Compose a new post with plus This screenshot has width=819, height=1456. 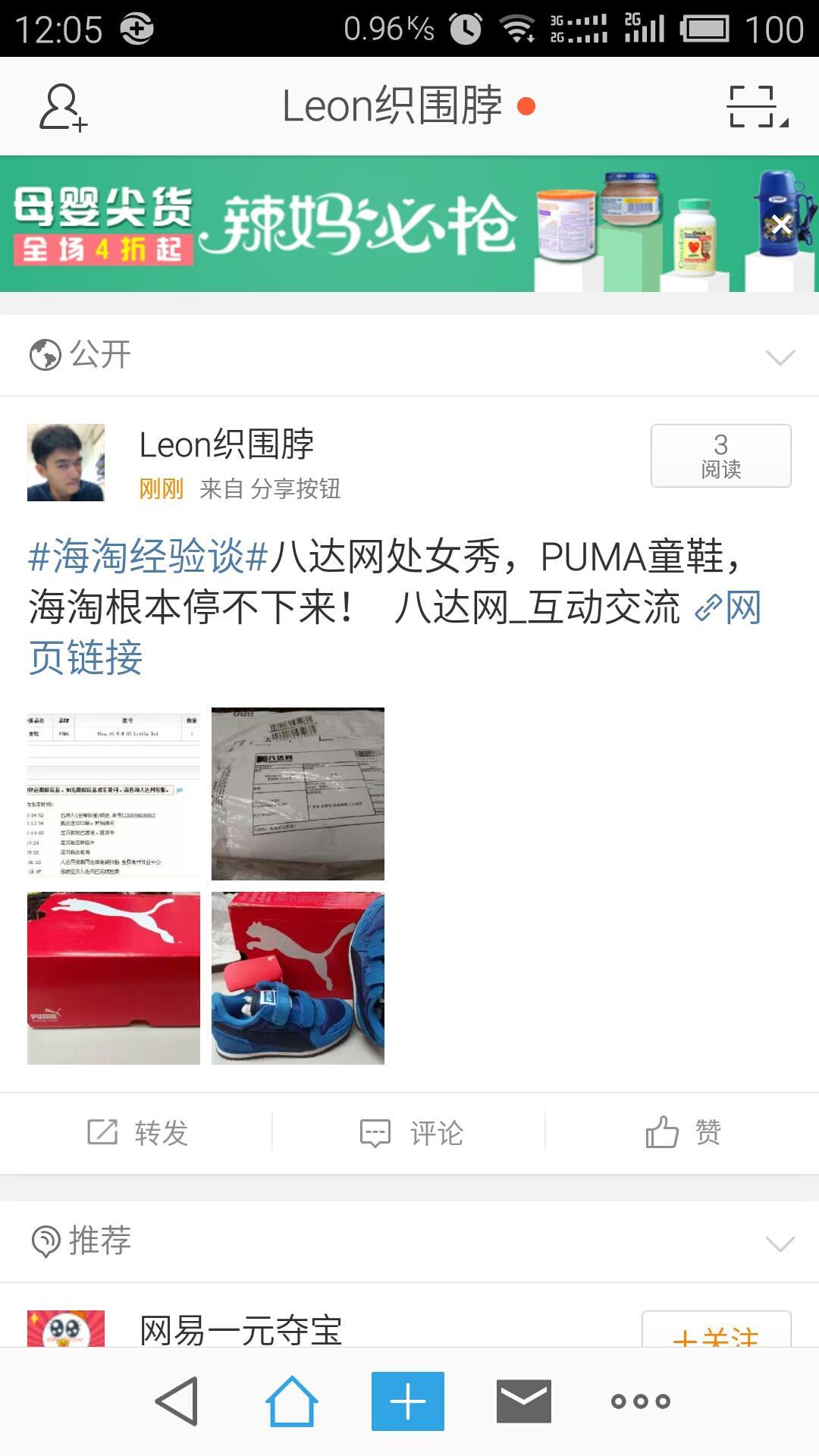pos(408,1401)
